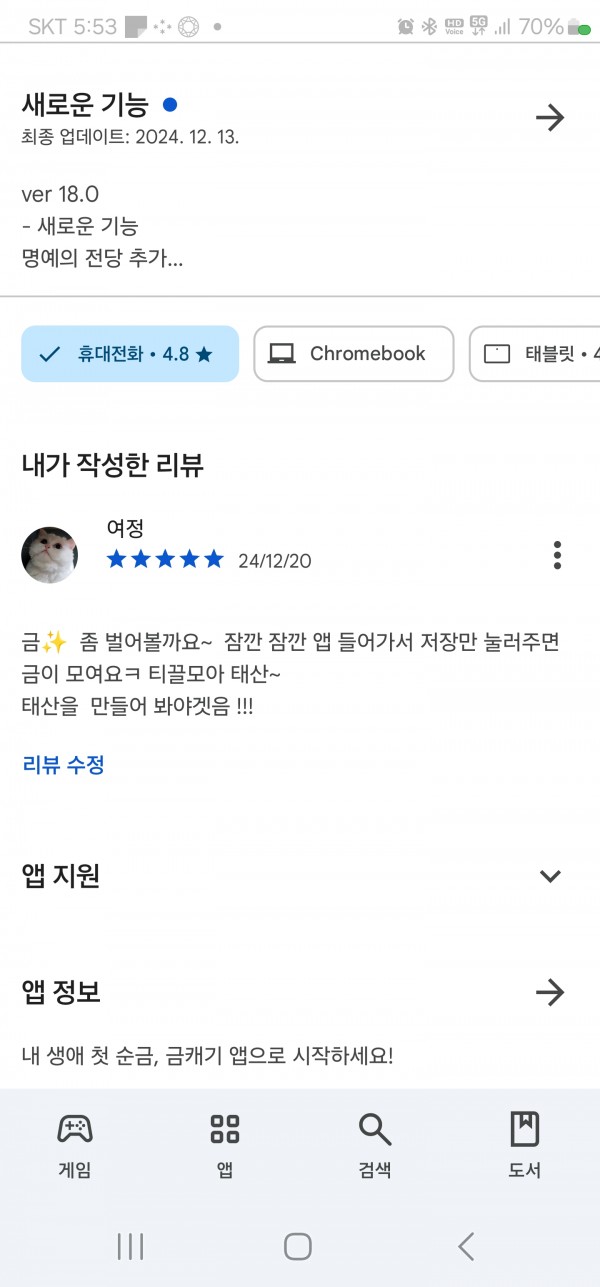
Task: Go to the home screen
Action: coord(298,1246)
